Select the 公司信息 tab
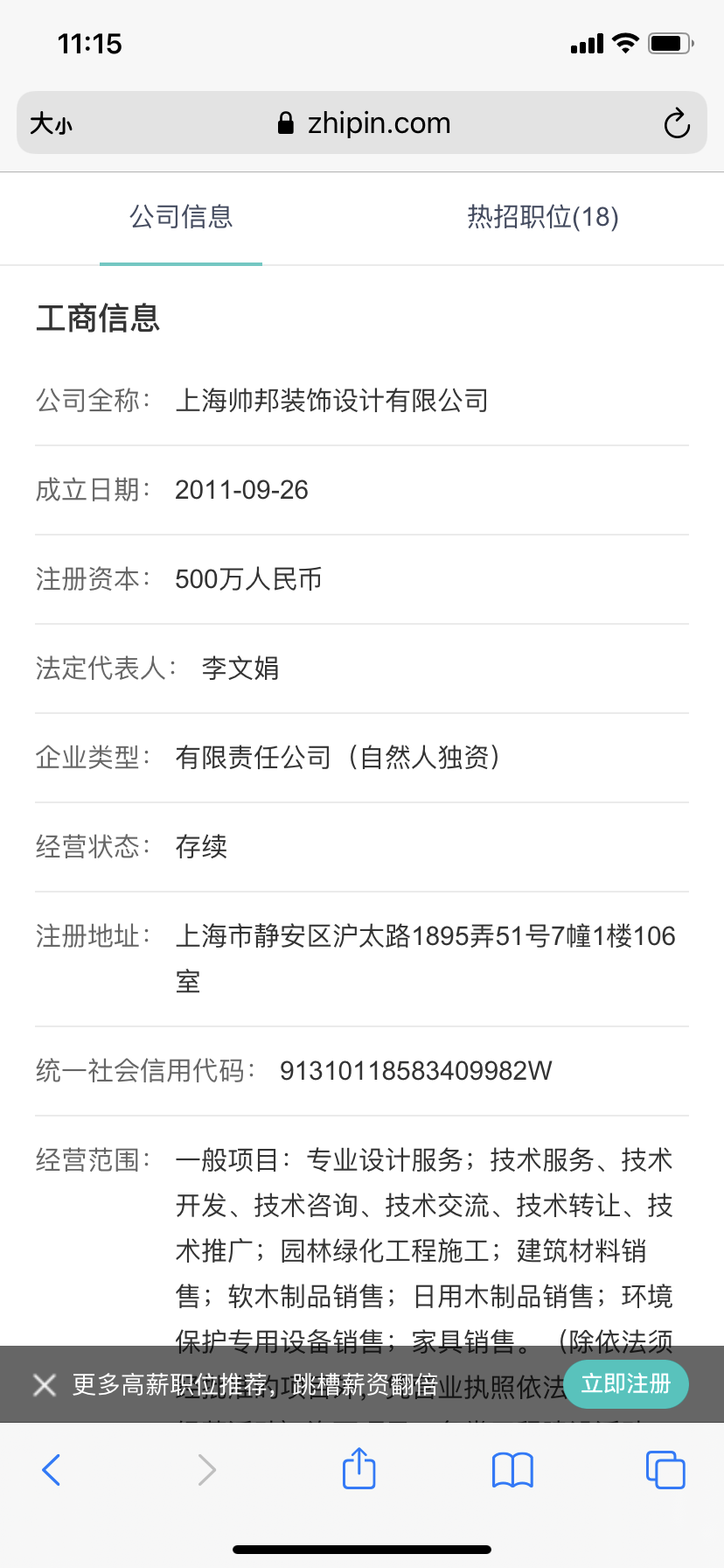Screen dimensions: 724x1568 [x=181, y=217]
